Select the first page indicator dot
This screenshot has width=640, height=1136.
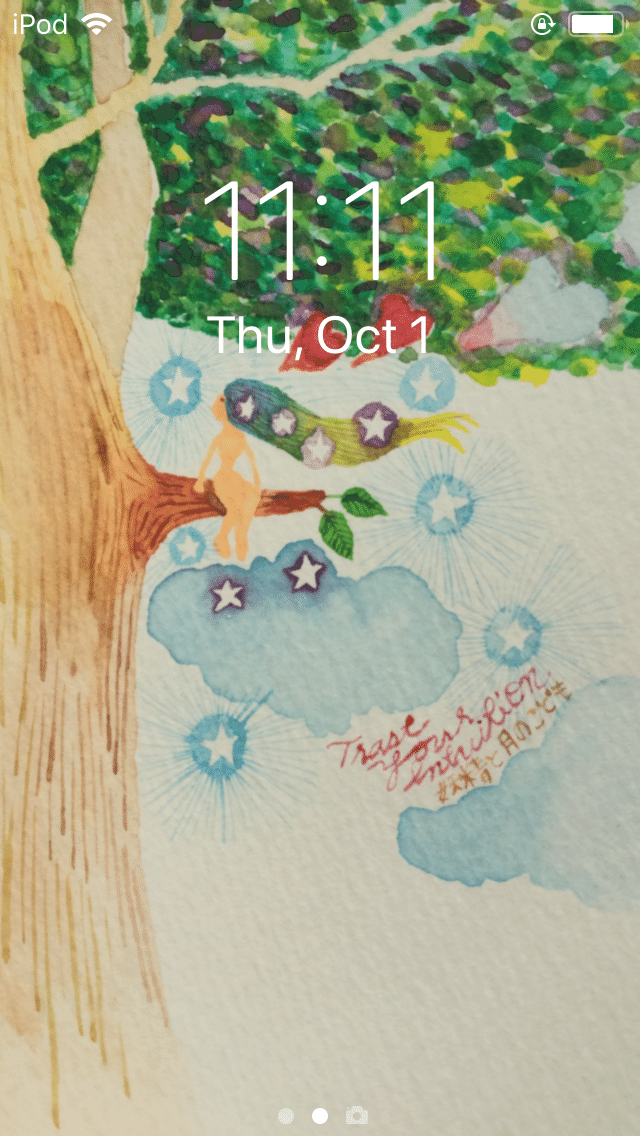click(286, 1115)
